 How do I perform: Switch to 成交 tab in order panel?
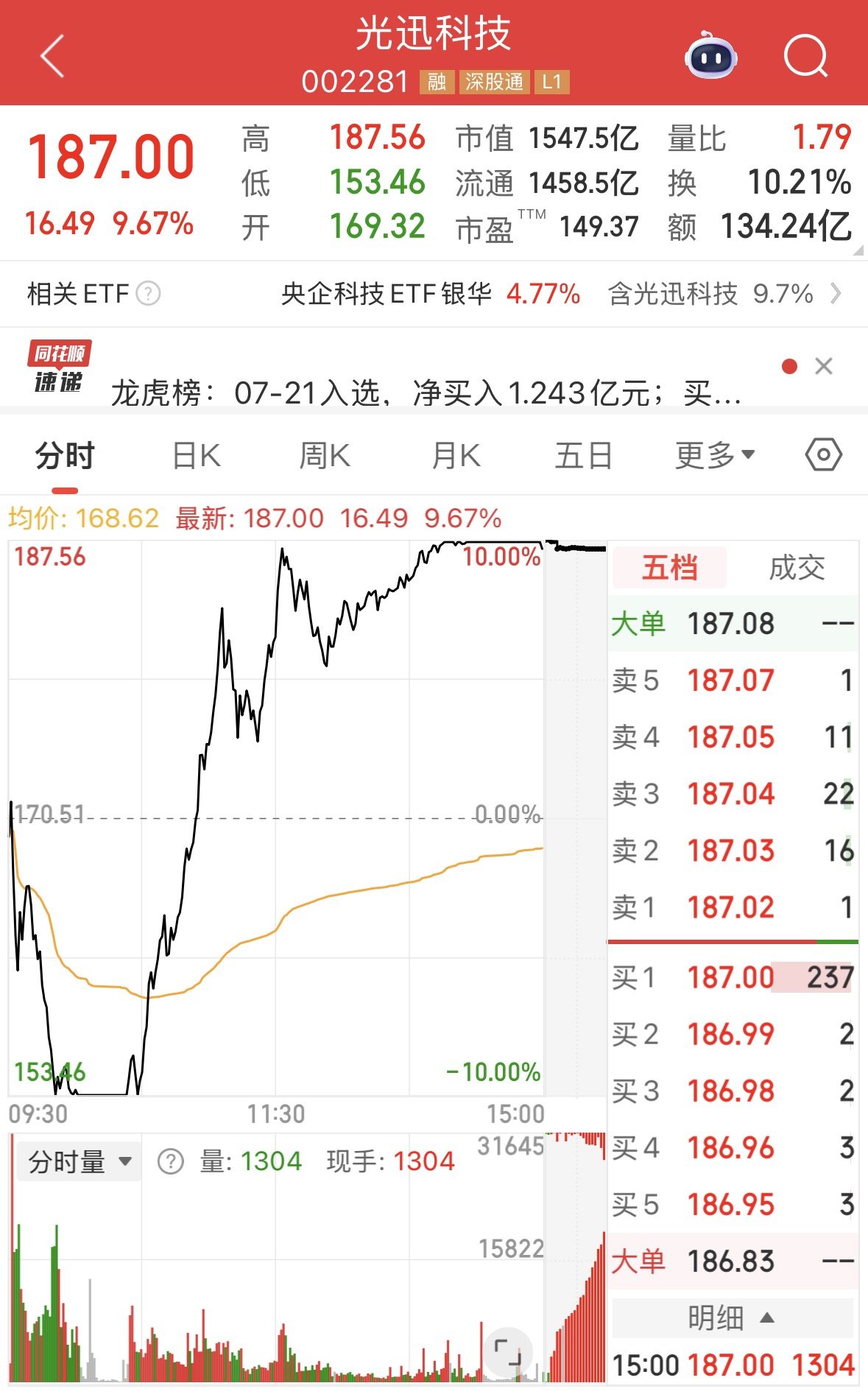(797, 568)
